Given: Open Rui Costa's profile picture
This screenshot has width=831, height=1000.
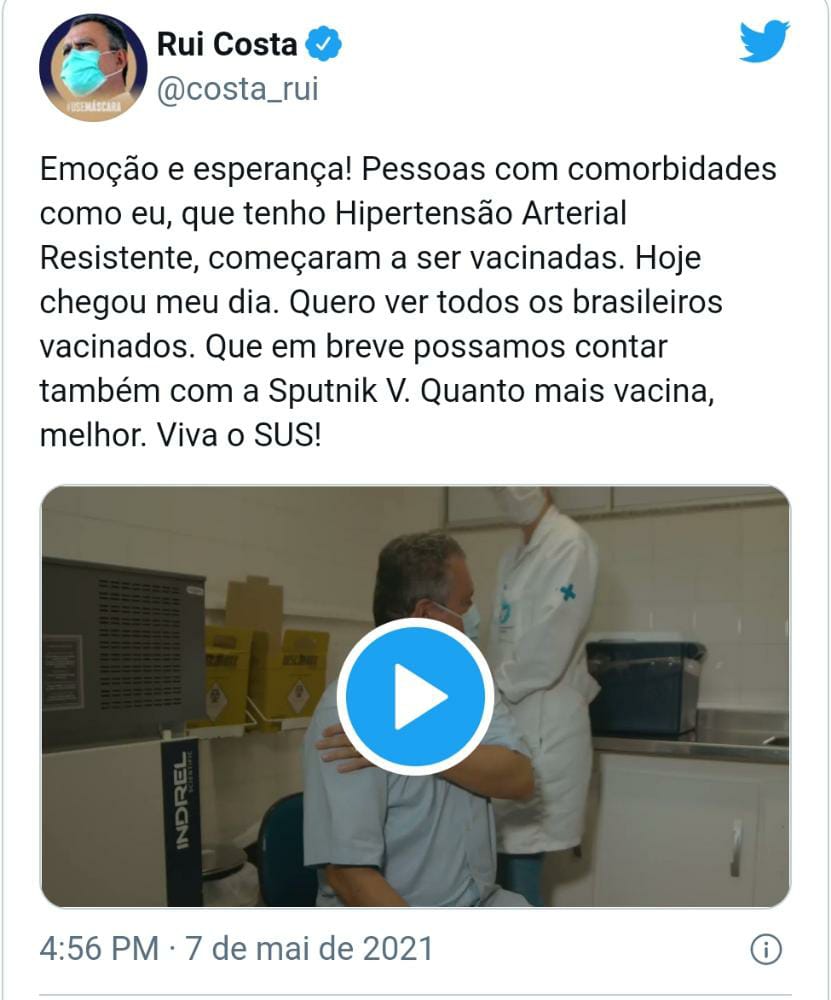Looking at the screenshot, I should point(93,68).
